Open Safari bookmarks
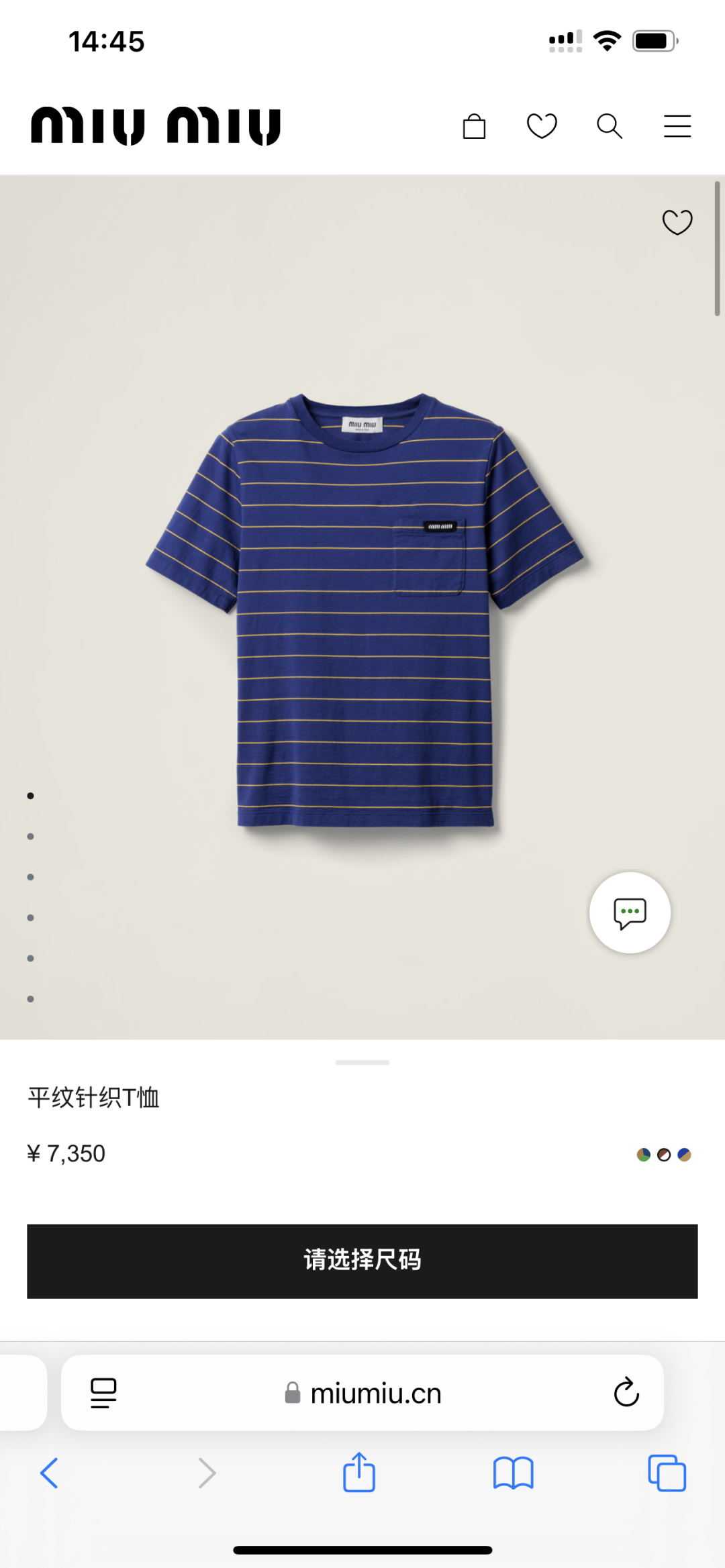Image resolution: width=725 pixels, height=1568 pixels. tap(513, 1473)
